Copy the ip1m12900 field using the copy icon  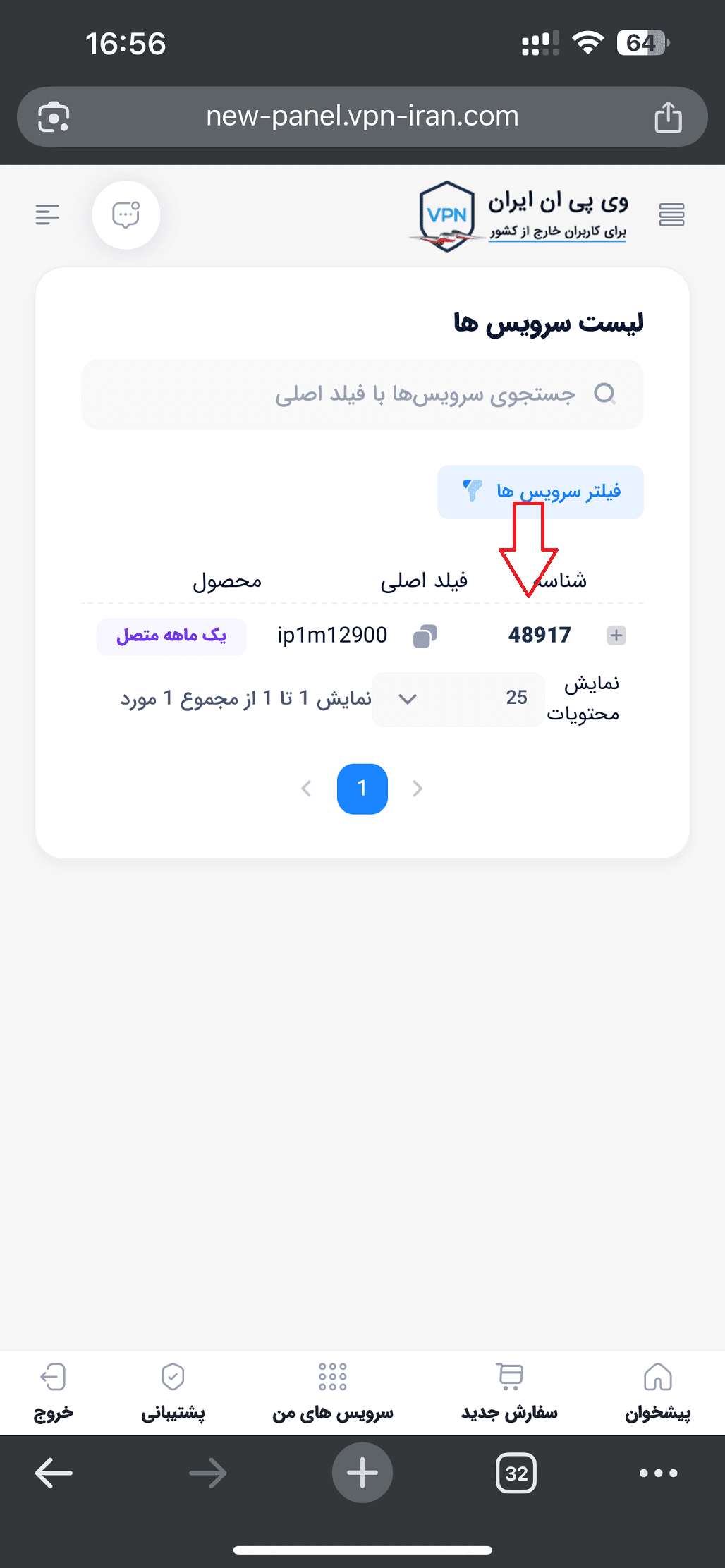(424, 634)
